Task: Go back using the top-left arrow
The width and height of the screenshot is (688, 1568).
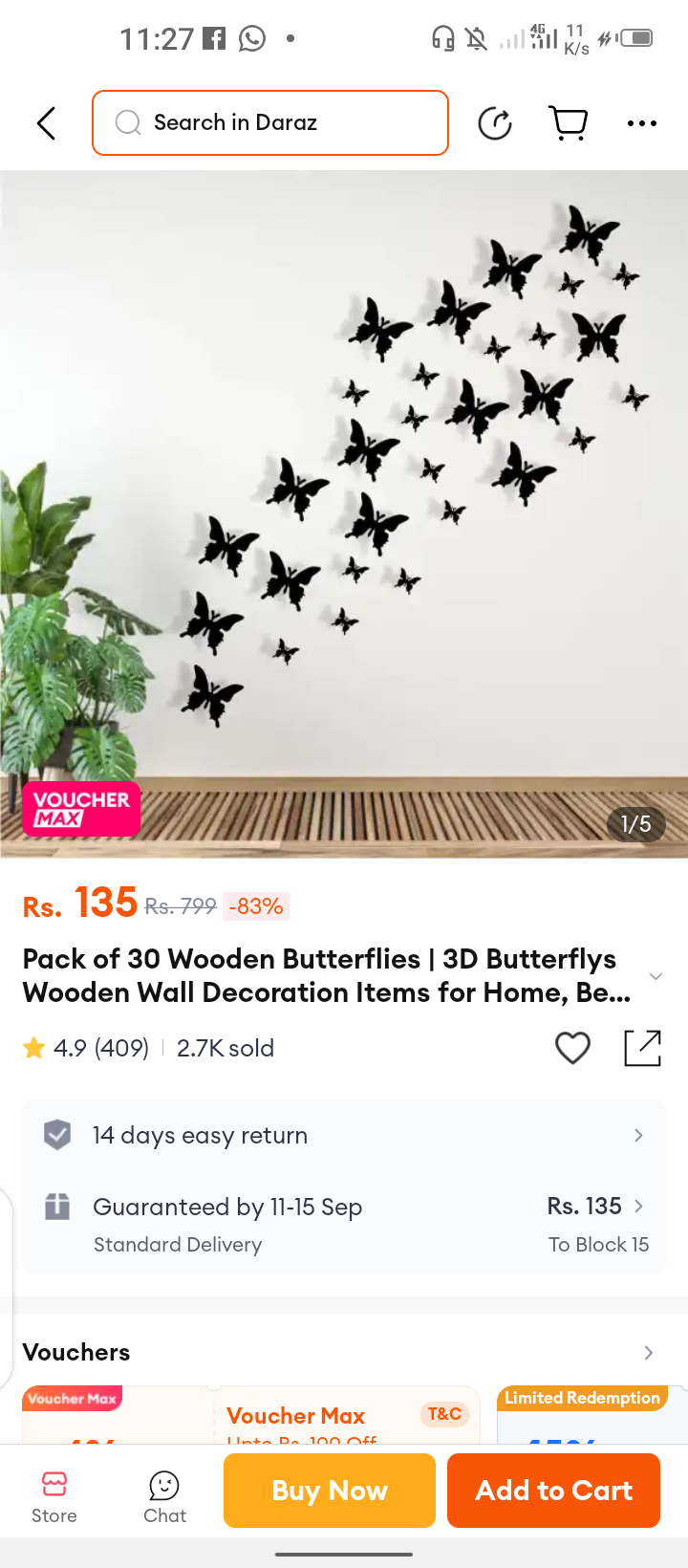Action: pos(46,123)
